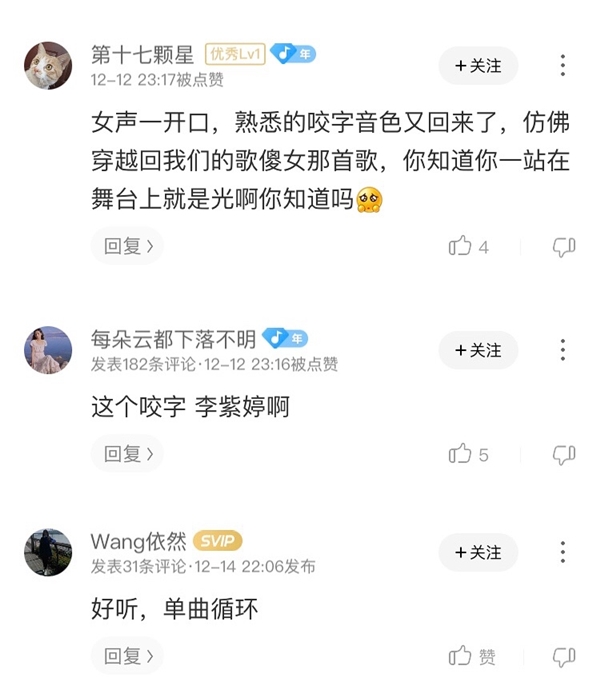Image resolution: width=600 pixels, height=697 pixels.
Task: Like 第十七颗星's comment
Action: pos(461,246)
